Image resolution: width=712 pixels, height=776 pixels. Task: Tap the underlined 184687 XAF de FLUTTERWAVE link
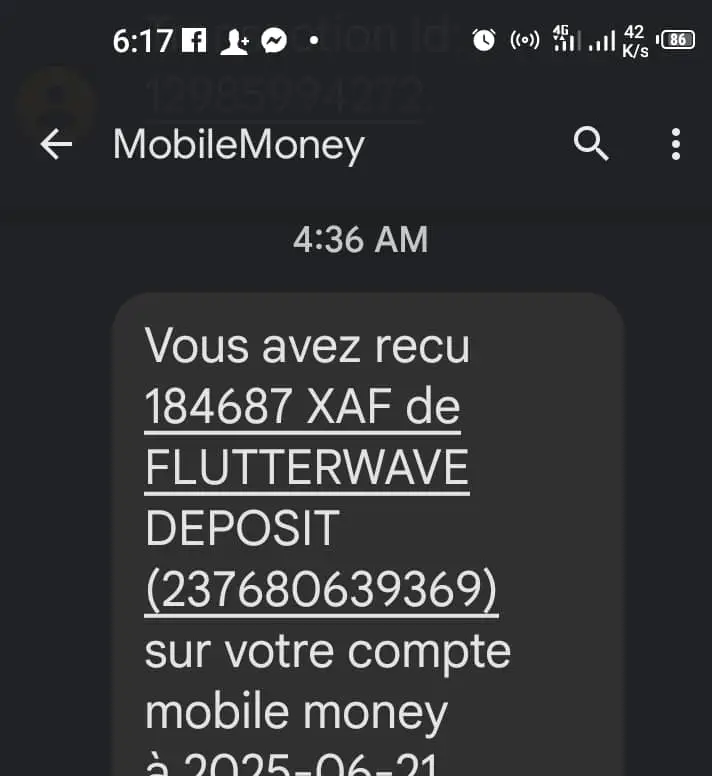pyautogui.click(x=303, y=437)
